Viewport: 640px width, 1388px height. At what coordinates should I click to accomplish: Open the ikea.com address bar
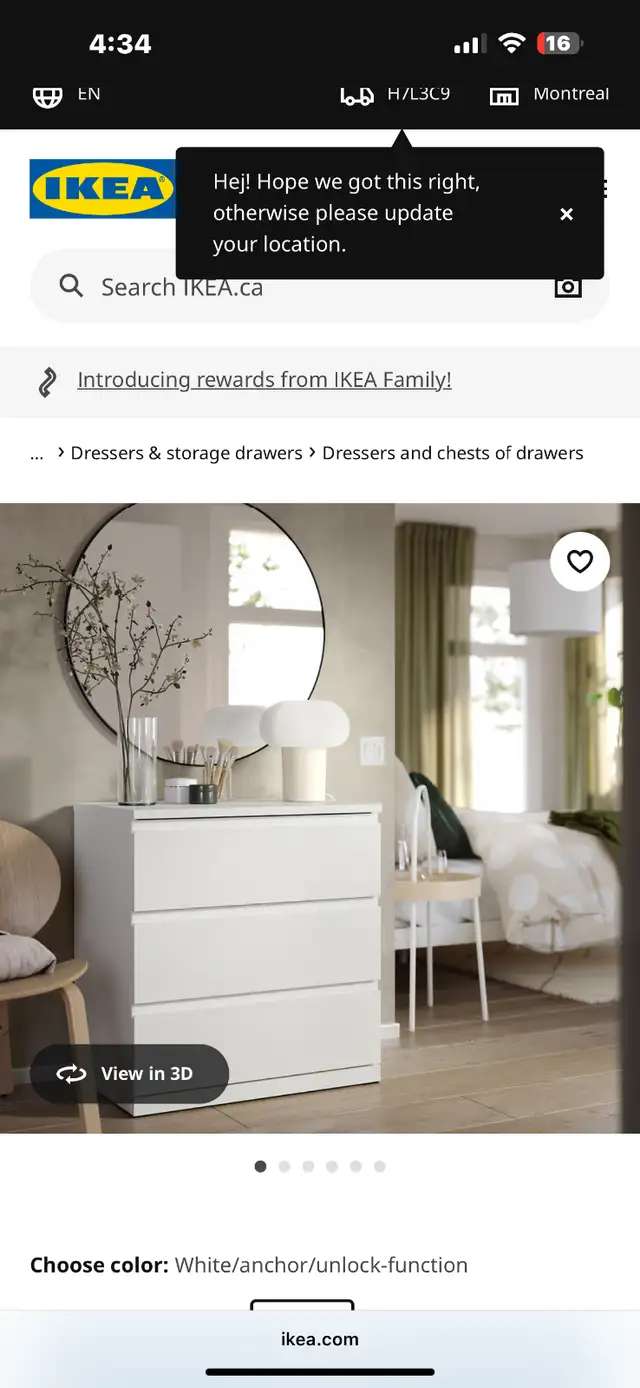320,1339
